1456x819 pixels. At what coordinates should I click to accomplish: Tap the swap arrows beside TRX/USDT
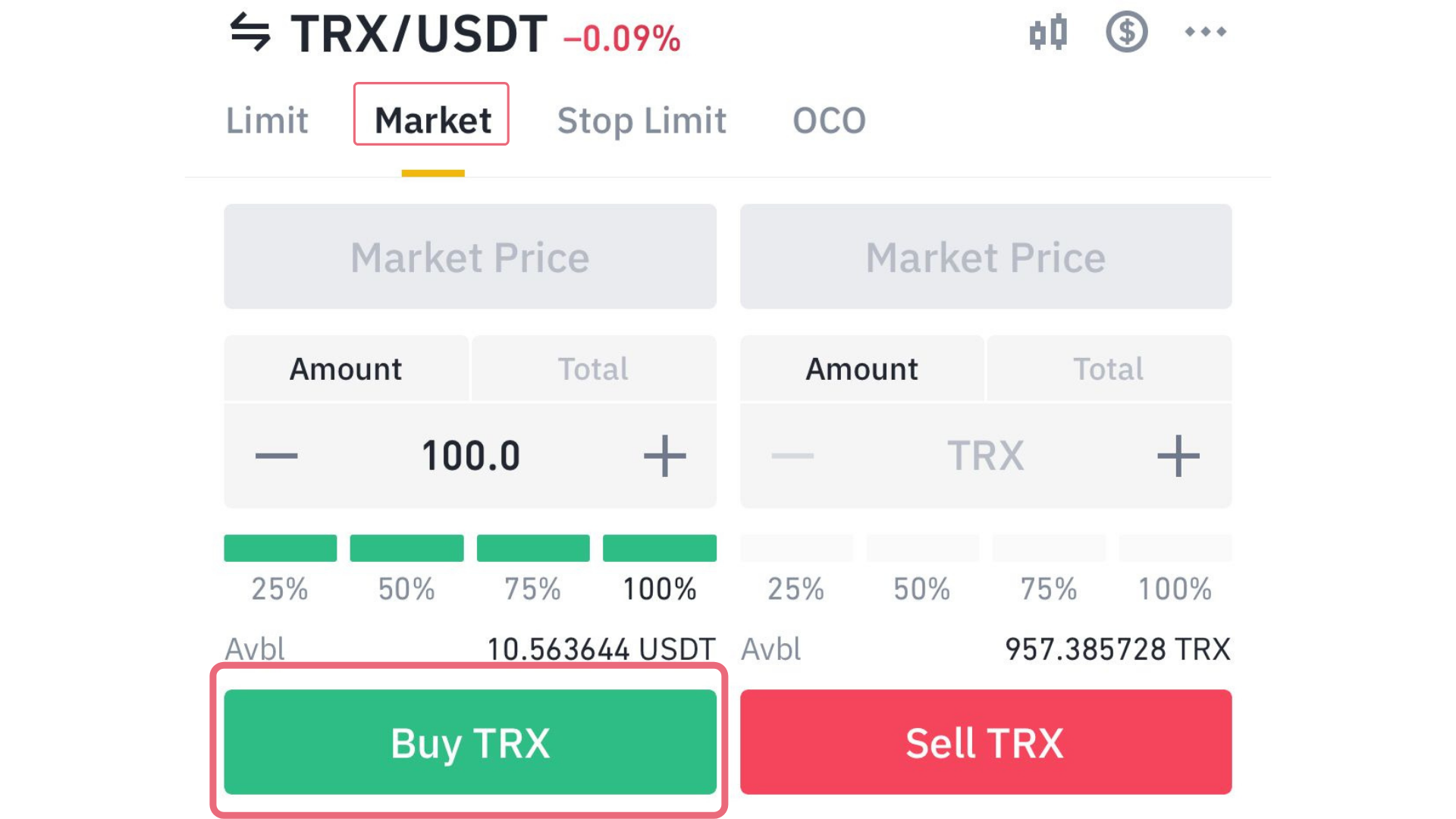coord(250,32)
